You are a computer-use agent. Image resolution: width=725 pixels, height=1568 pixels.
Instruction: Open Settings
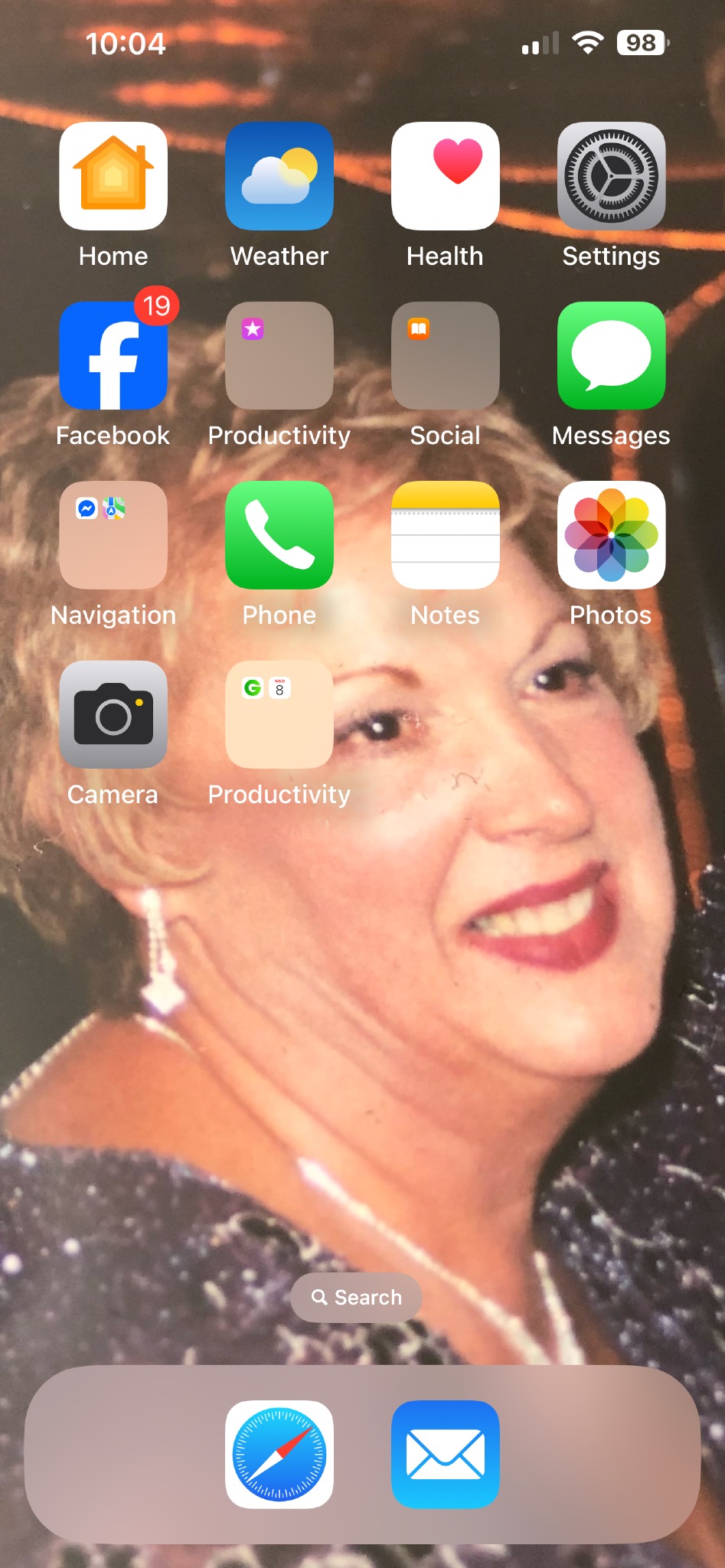(x=611, y=177)
